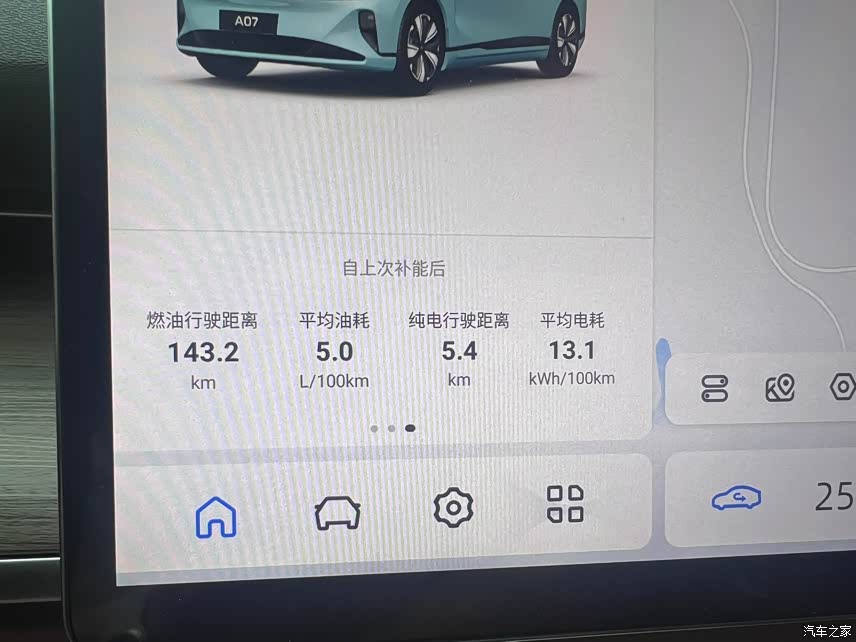Go to the home screen icon
The height and width of the screenshot is (642, 856).
216,515
